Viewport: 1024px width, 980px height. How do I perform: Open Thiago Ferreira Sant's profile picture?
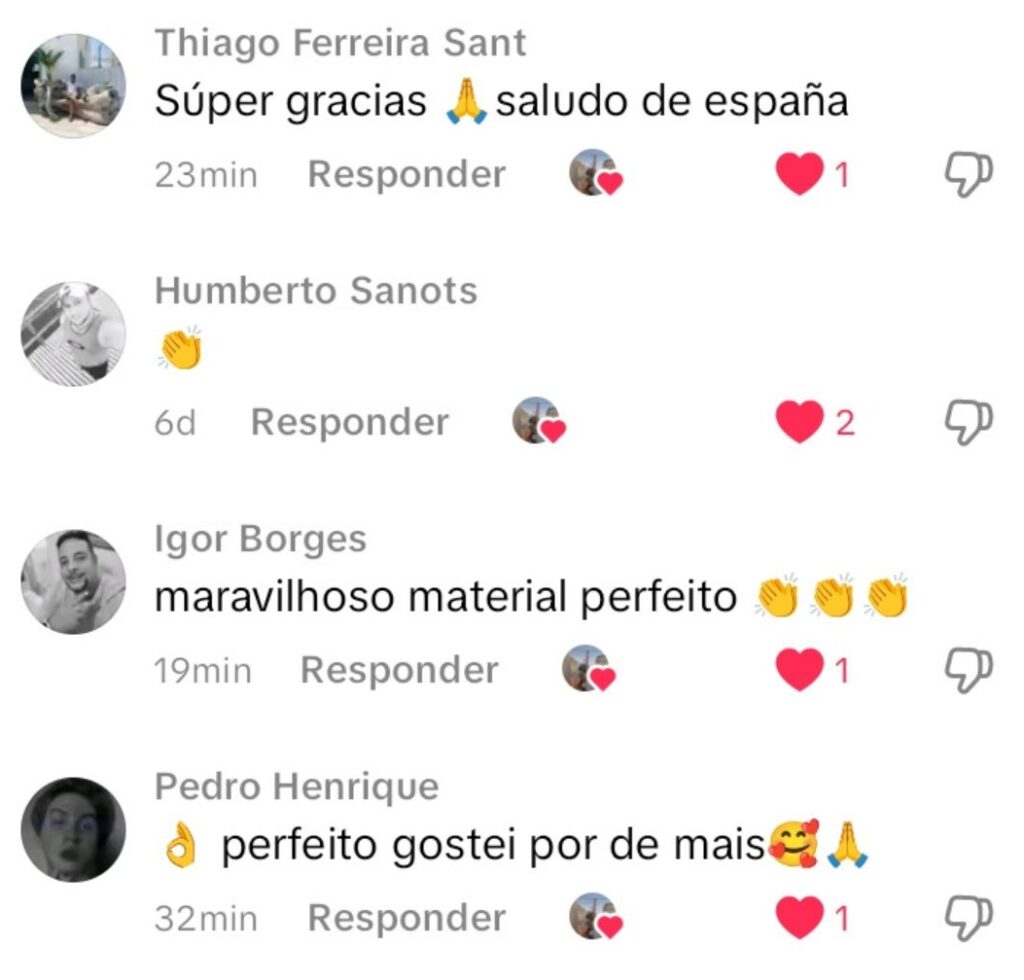point(73,85)
